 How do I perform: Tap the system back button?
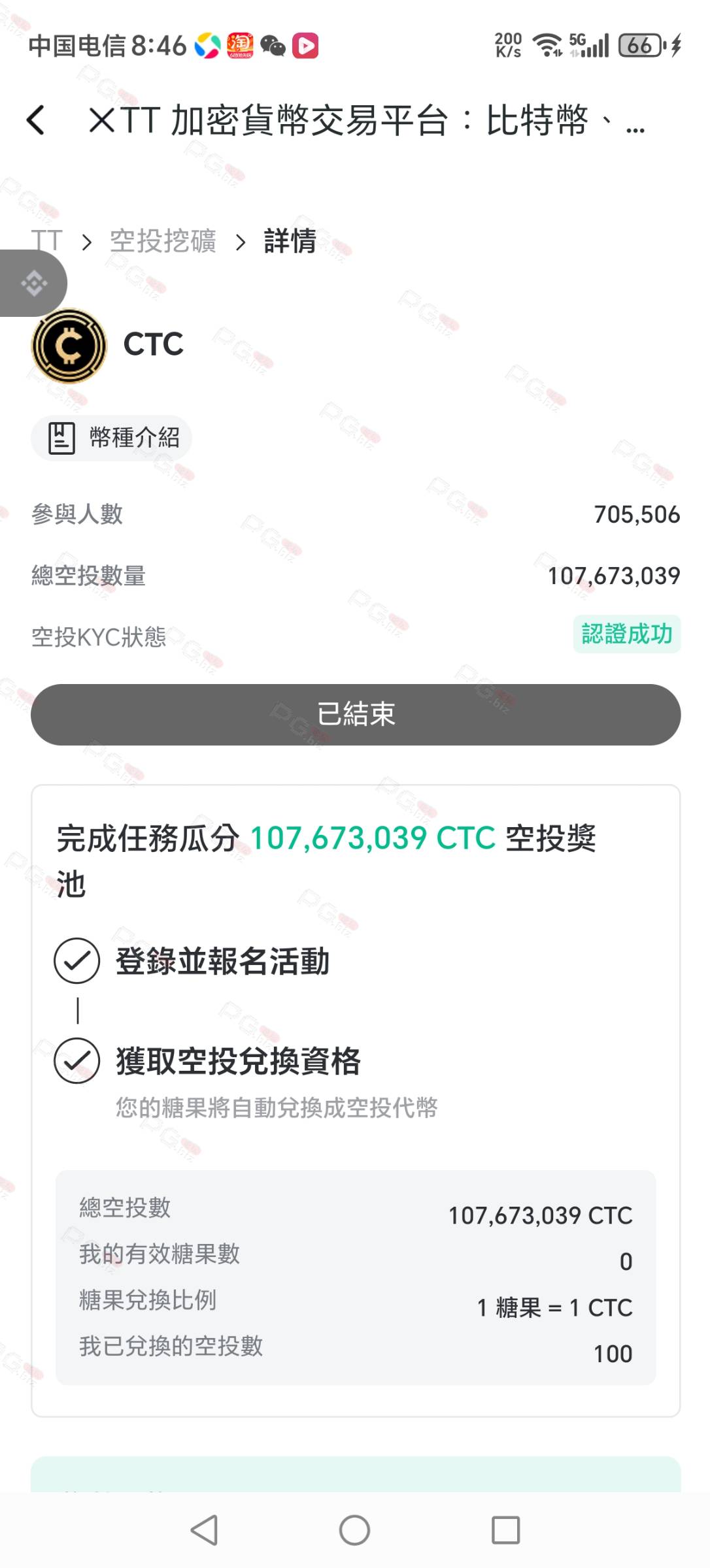click(204, 1529)
